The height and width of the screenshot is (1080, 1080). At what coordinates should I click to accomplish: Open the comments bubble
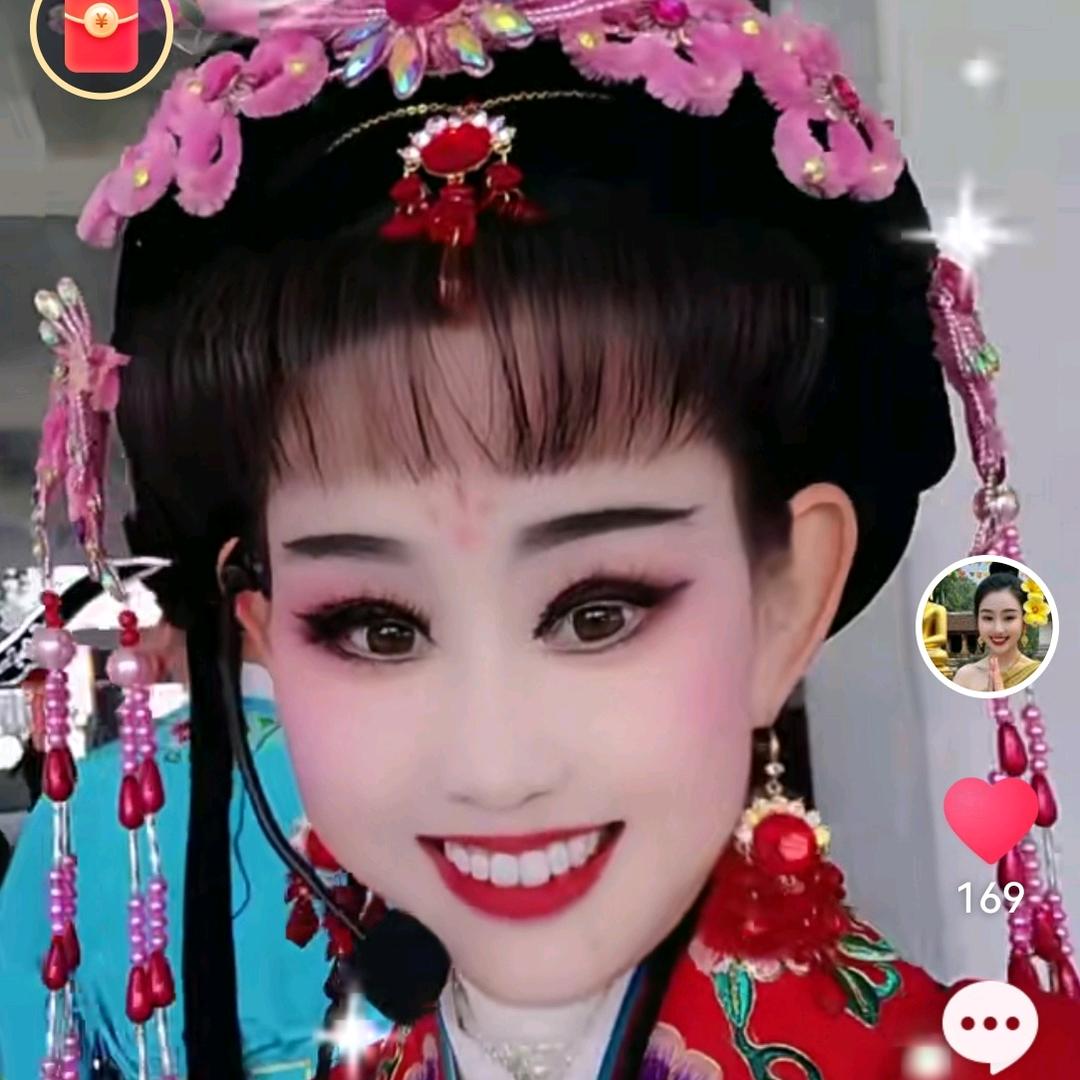pos(990,1021)
